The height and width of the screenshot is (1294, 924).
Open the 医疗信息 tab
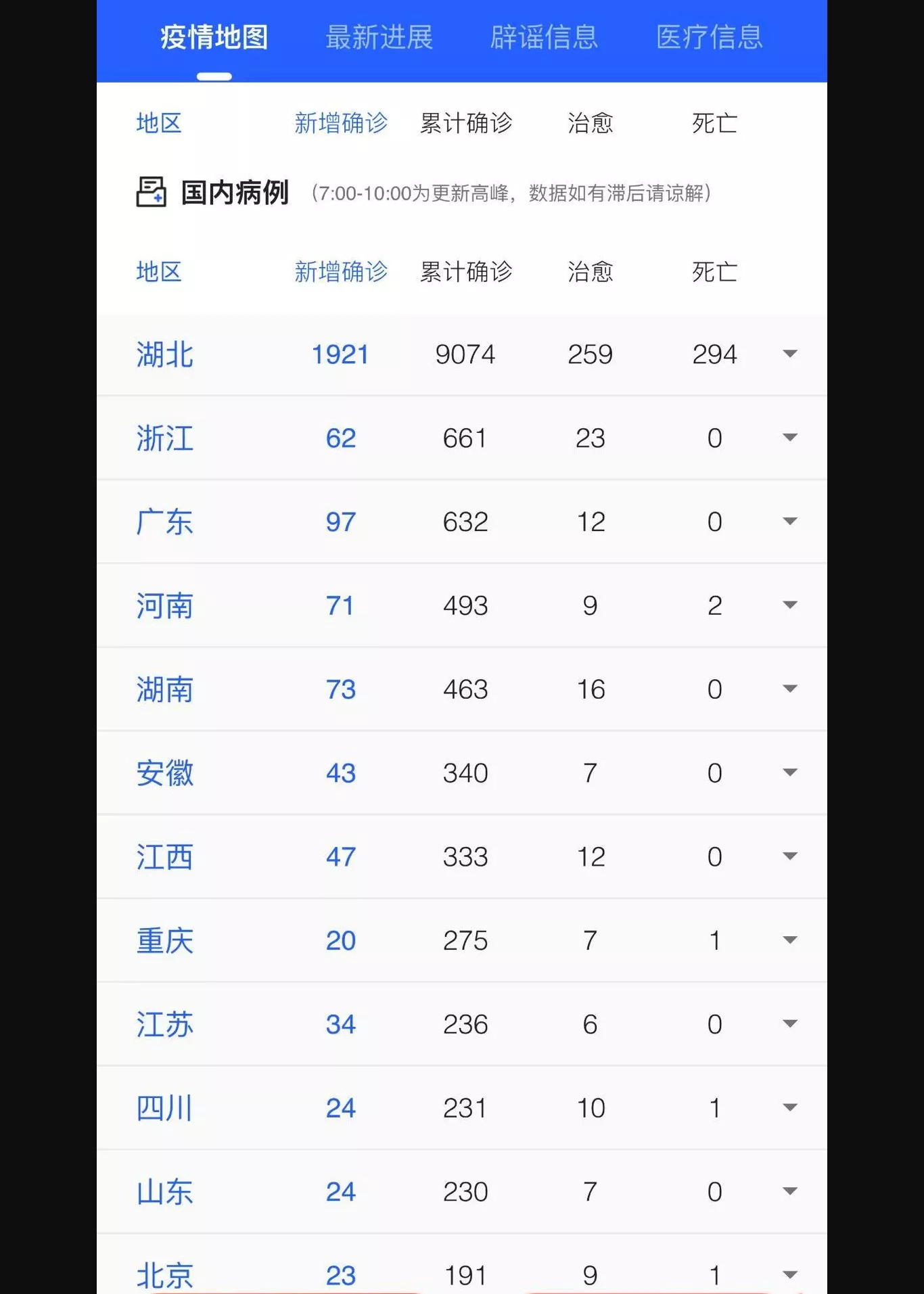709,37
